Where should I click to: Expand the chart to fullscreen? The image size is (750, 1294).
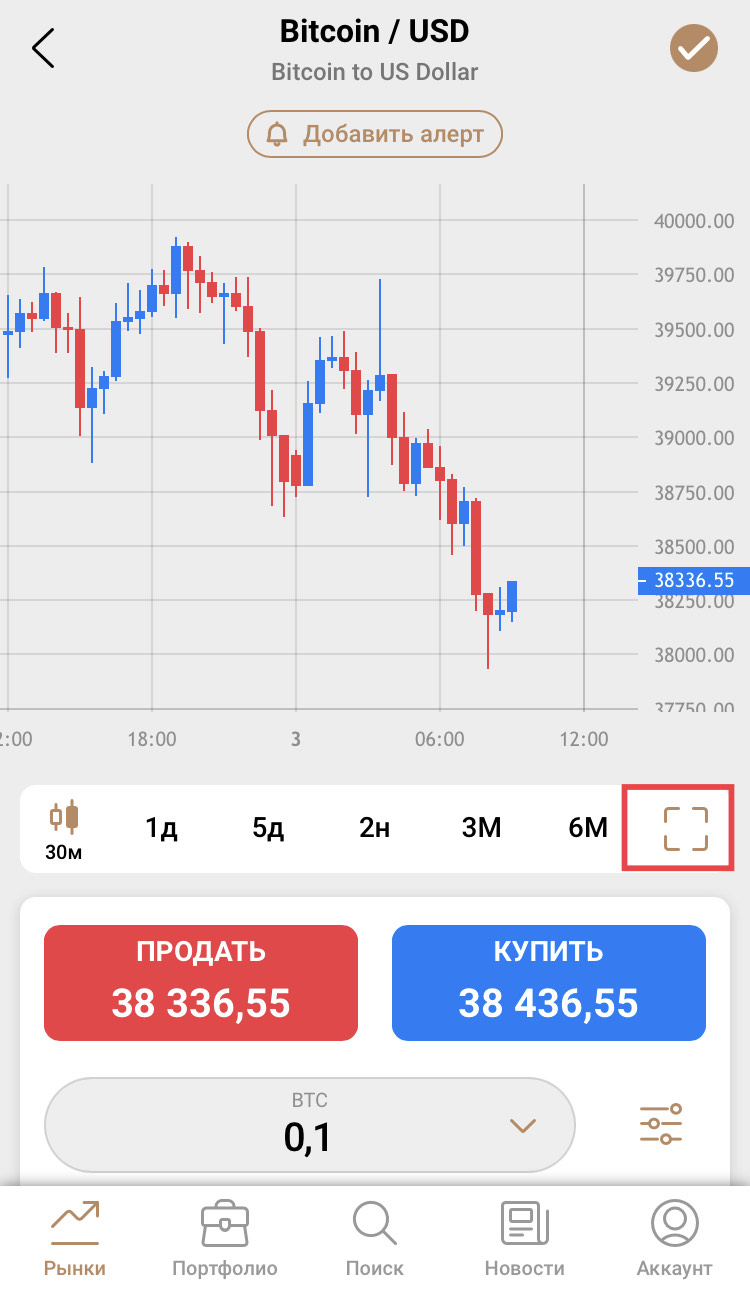click(x=685, y=828)
